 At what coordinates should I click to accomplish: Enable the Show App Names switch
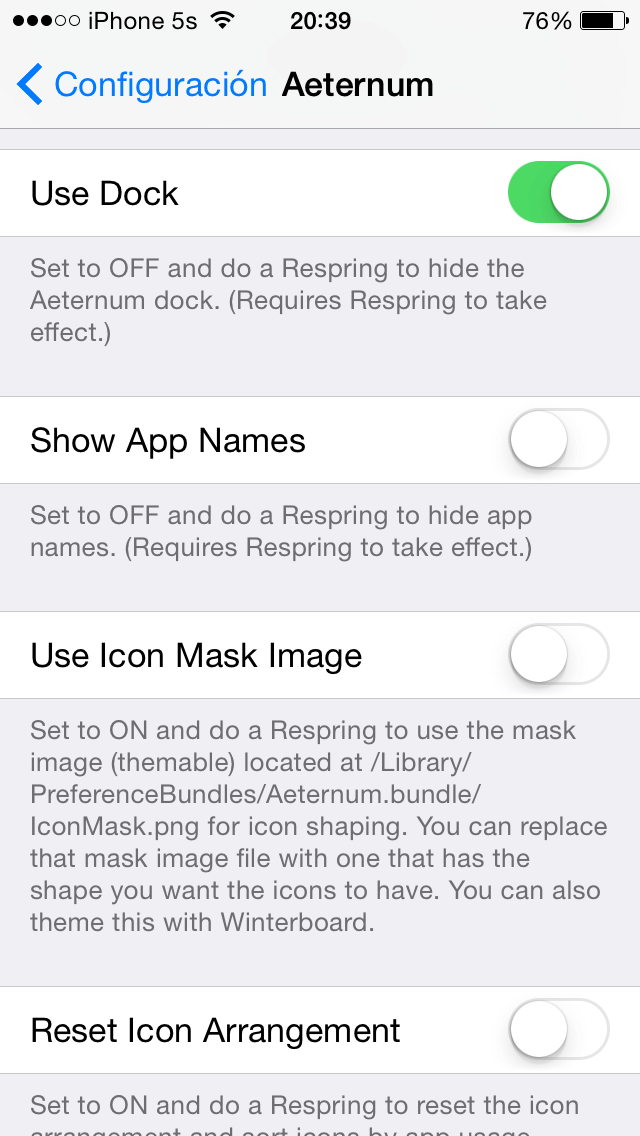(x=558, y=440)
